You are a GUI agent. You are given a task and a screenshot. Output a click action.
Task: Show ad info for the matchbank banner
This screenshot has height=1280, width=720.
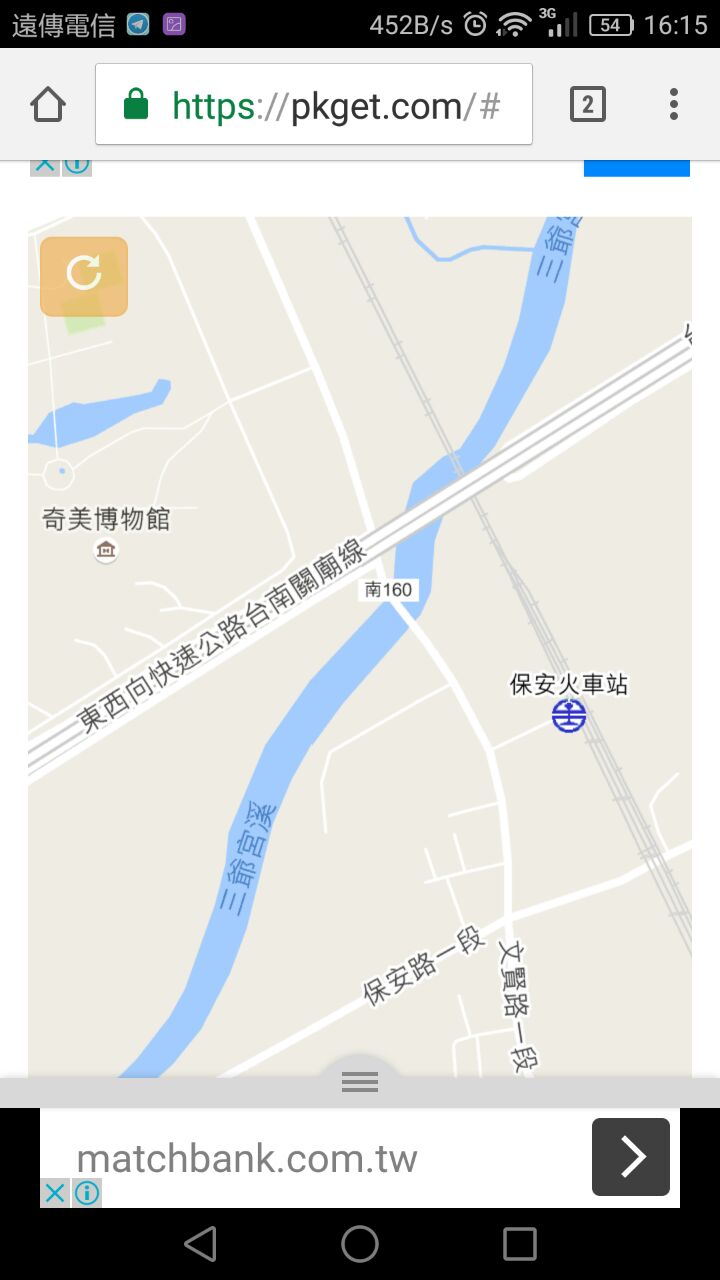pos(87,1193)
